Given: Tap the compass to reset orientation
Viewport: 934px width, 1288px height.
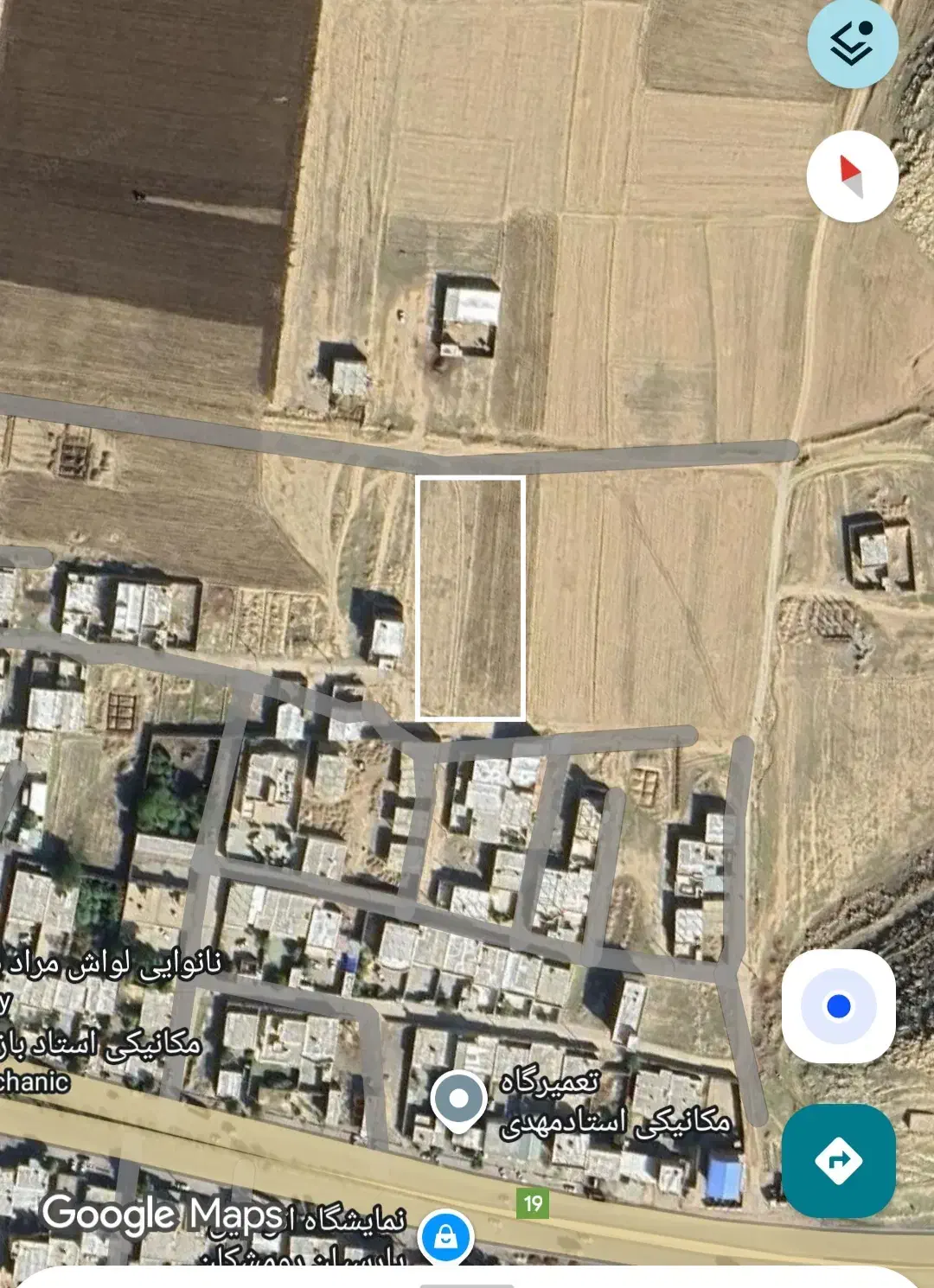Looking at the screenshot, I should [x=852, y=176].
